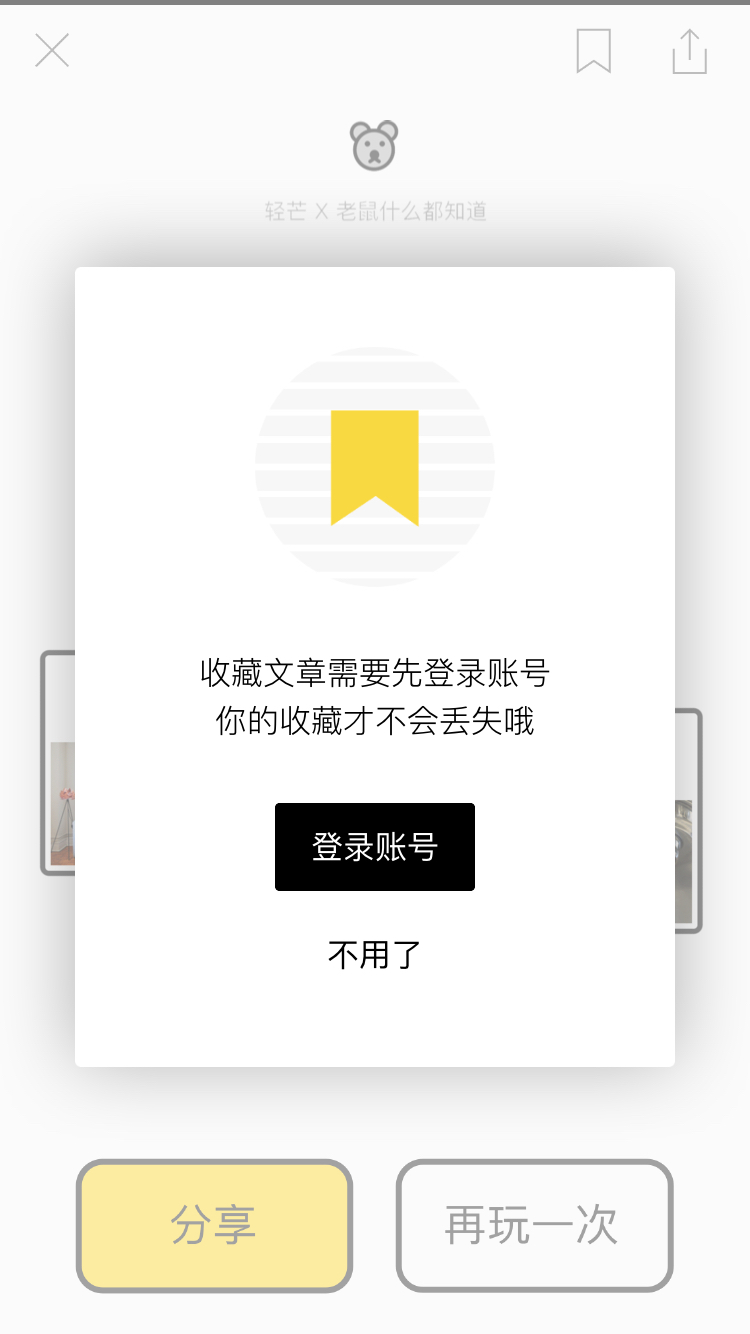Dismiss dialog with 不用了
This screenshot has height=1334, width=750.
[375, 955]
